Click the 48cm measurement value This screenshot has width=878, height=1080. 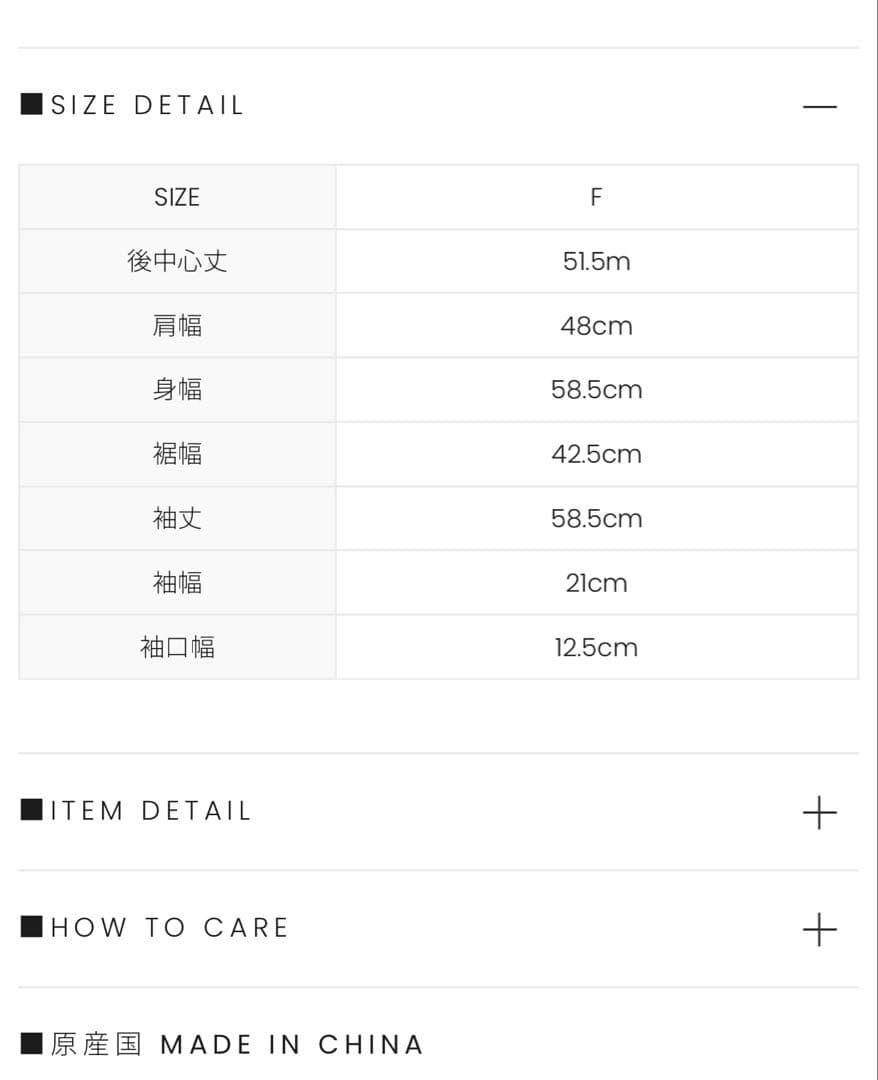596,325
